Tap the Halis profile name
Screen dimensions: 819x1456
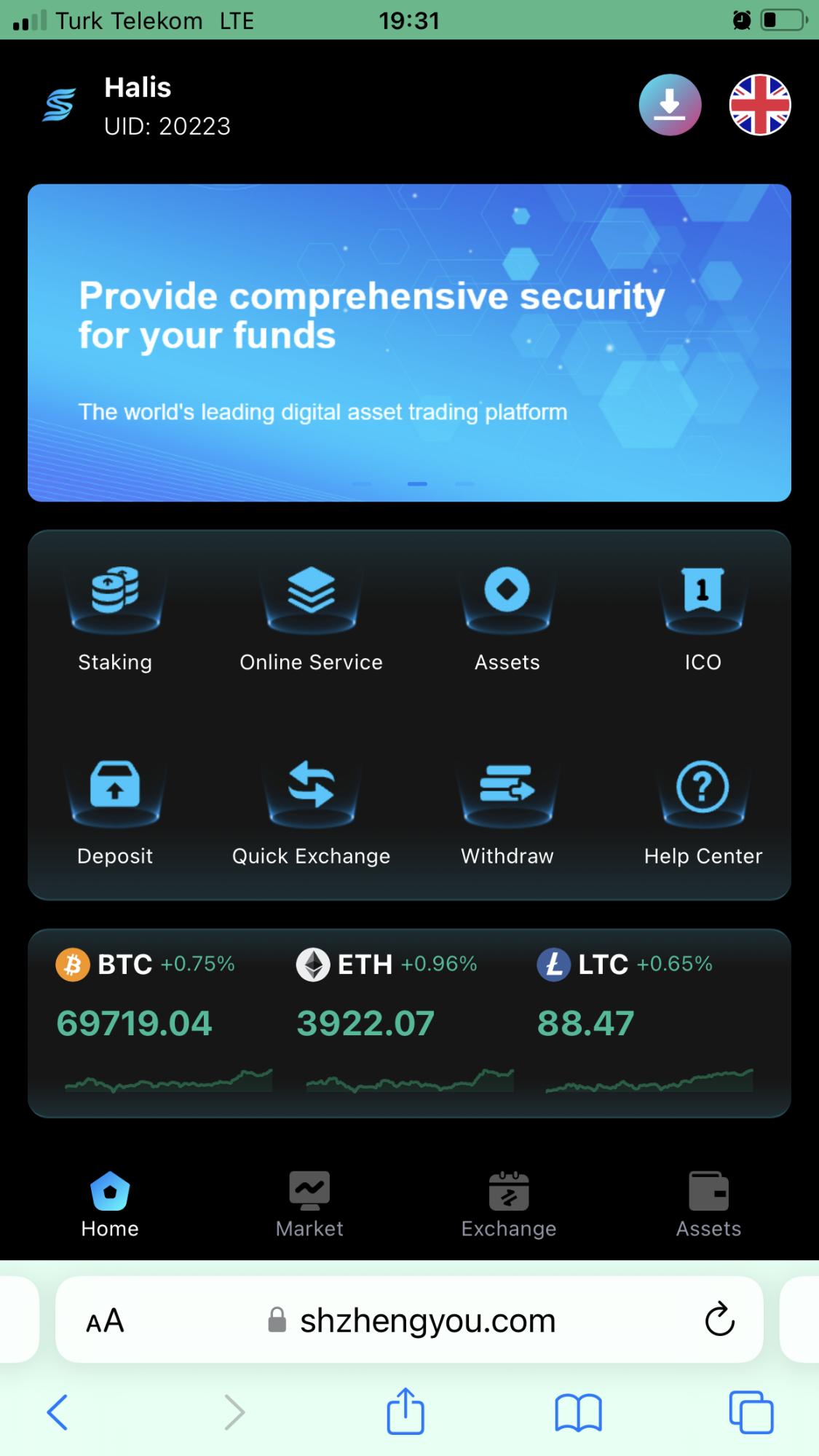(x=137, y=87)
